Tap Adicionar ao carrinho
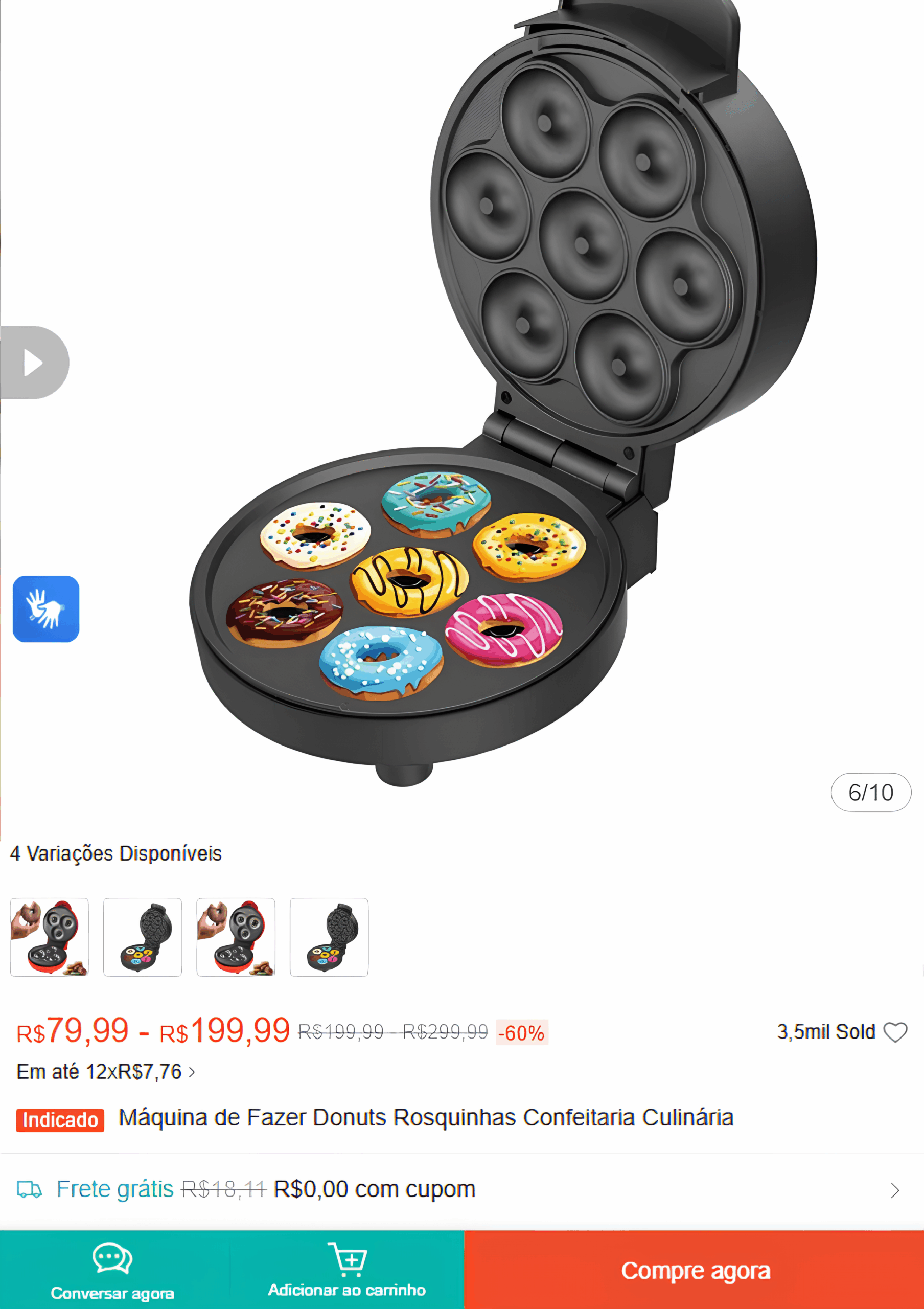Screen dimensions: 924x1309 click(x=347, y=1270)
